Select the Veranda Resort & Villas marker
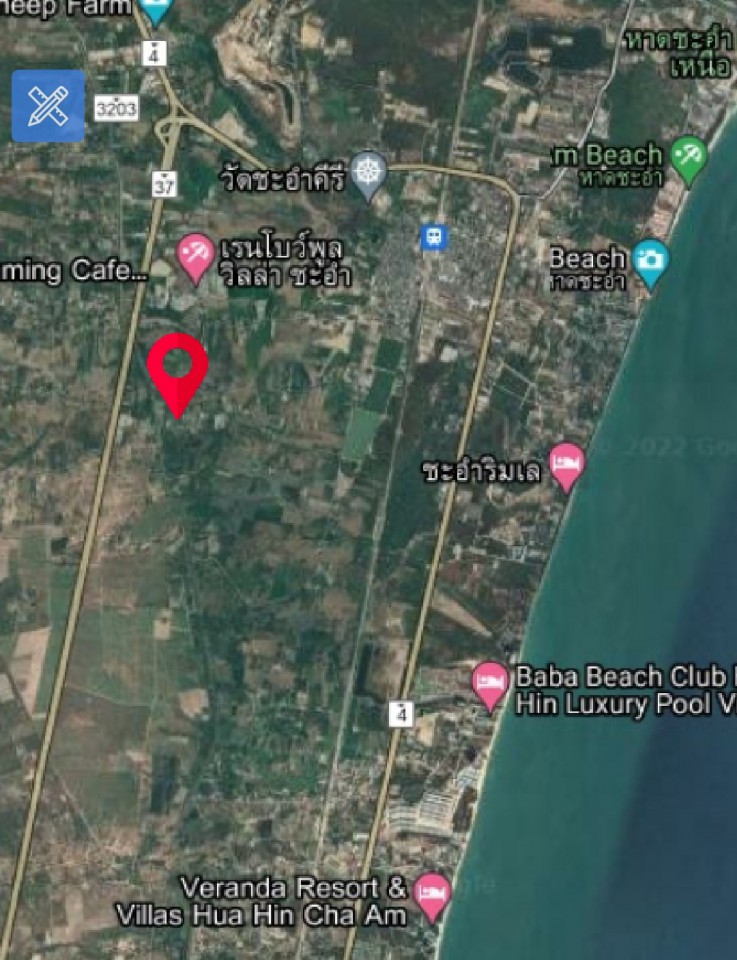 [x=432, y=894]
